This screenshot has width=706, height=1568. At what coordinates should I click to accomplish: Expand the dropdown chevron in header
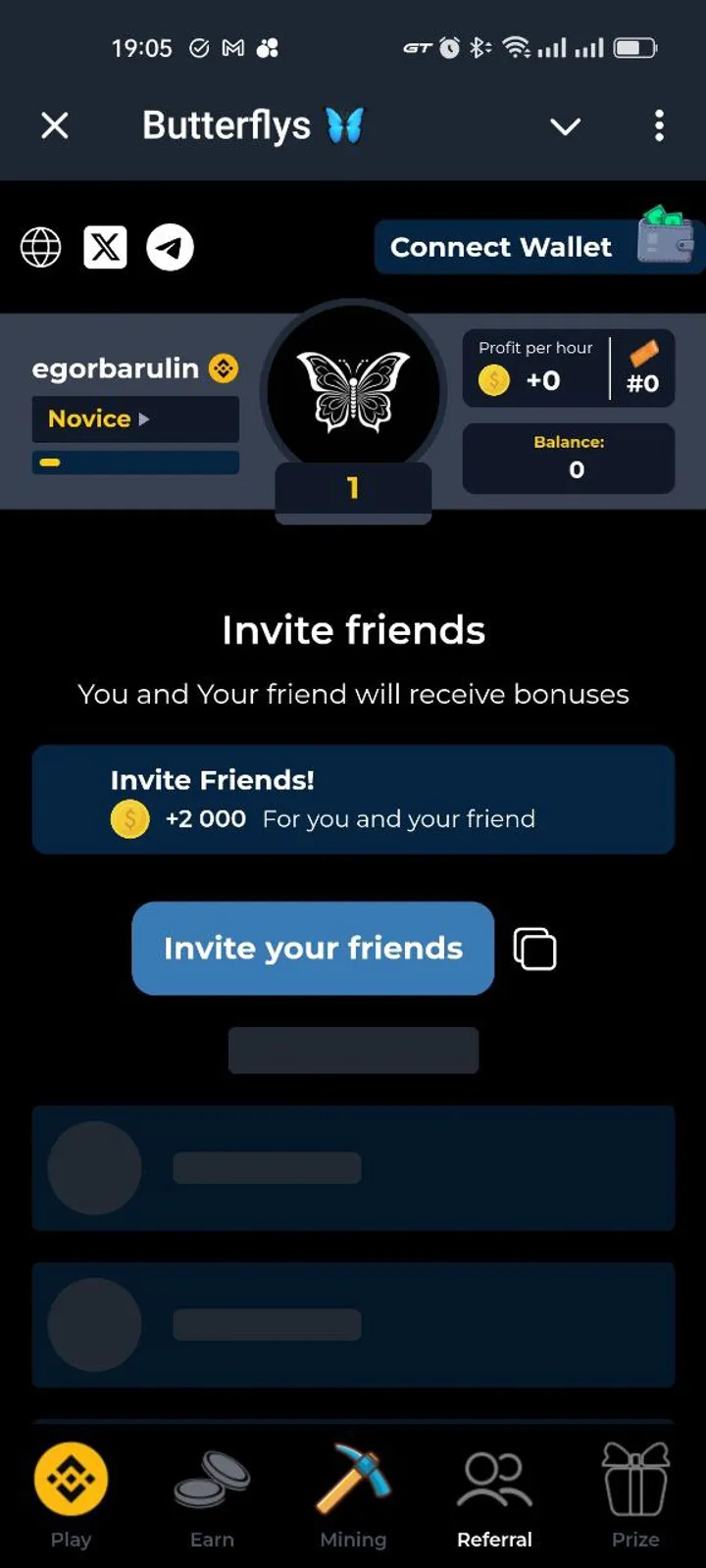point(565,126)
